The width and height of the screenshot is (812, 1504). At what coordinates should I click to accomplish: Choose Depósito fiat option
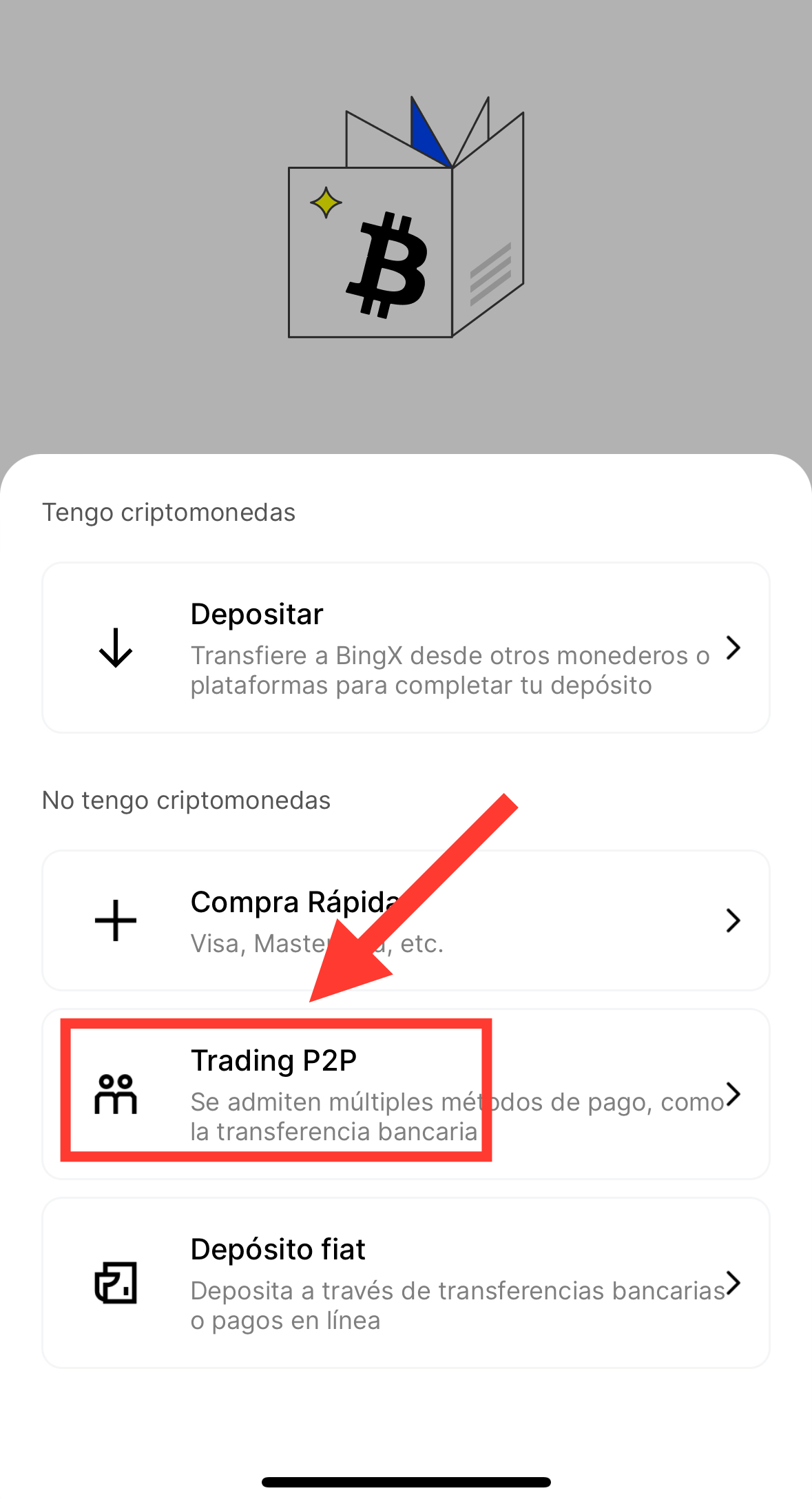tap(406, 1283)
